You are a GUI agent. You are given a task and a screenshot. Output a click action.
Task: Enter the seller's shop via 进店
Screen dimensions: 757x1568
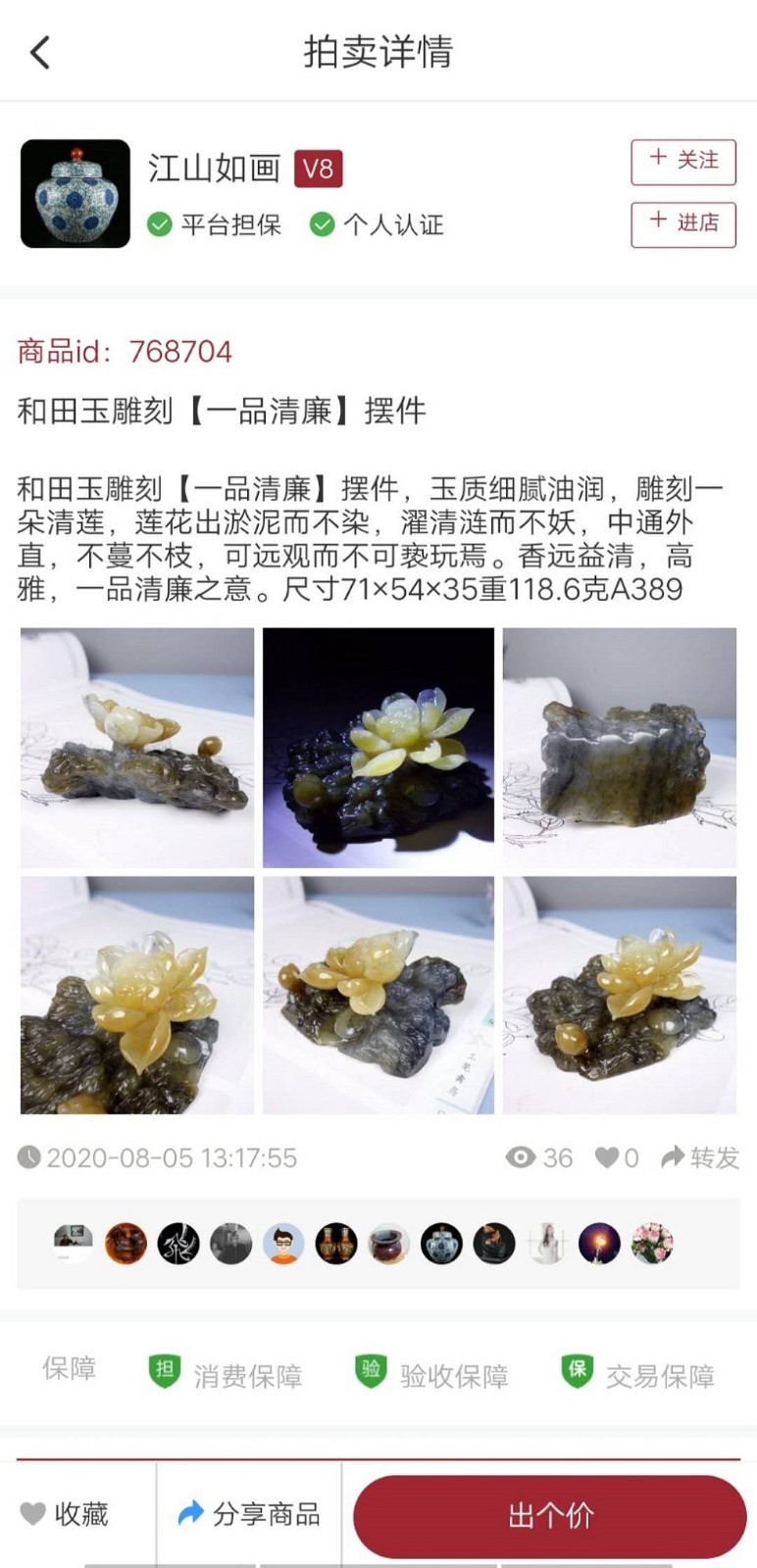[x=682, y=223]
